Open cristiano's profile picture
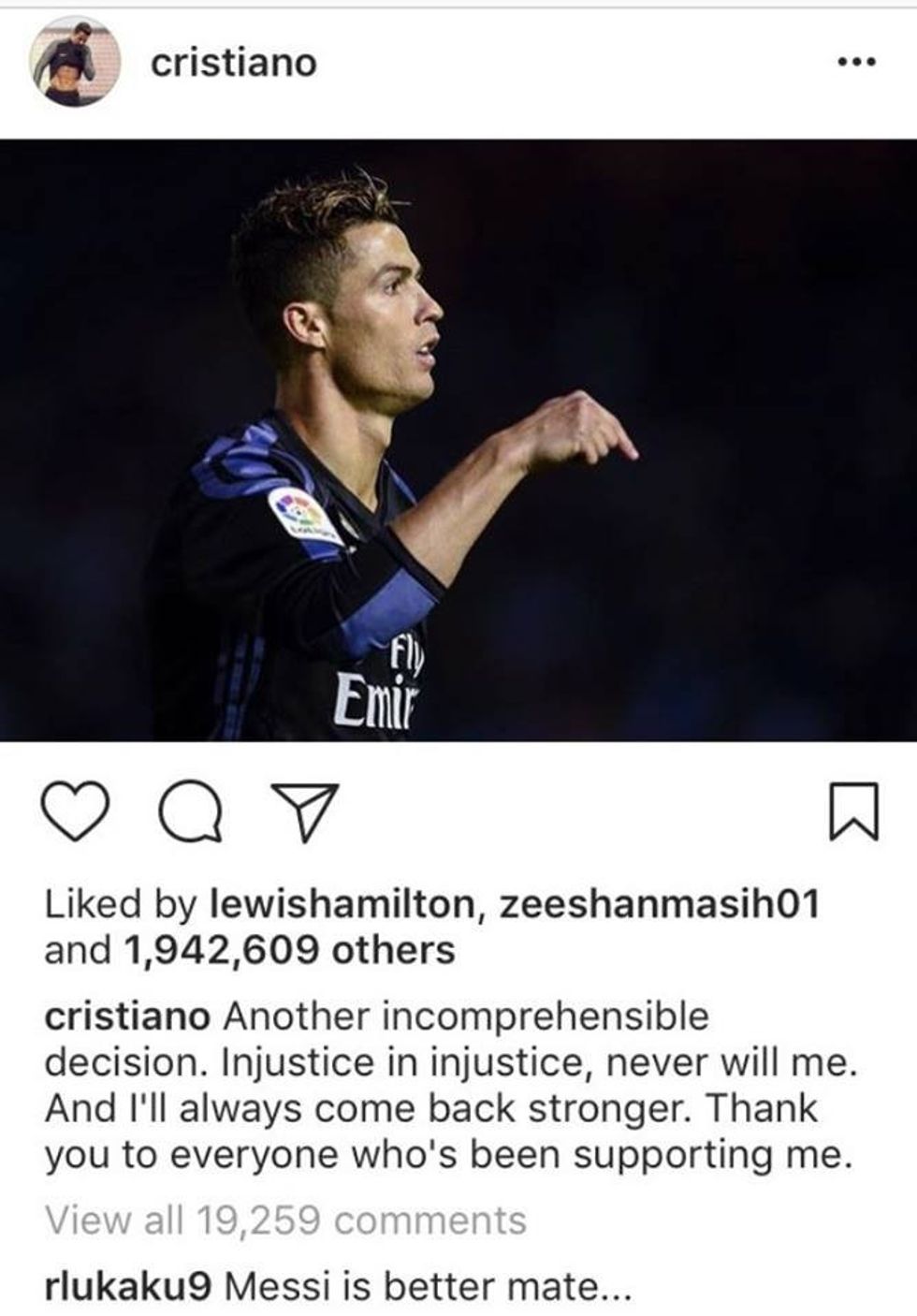The width and height of the screenshot is (917, 1316). (x=80, y=64)
